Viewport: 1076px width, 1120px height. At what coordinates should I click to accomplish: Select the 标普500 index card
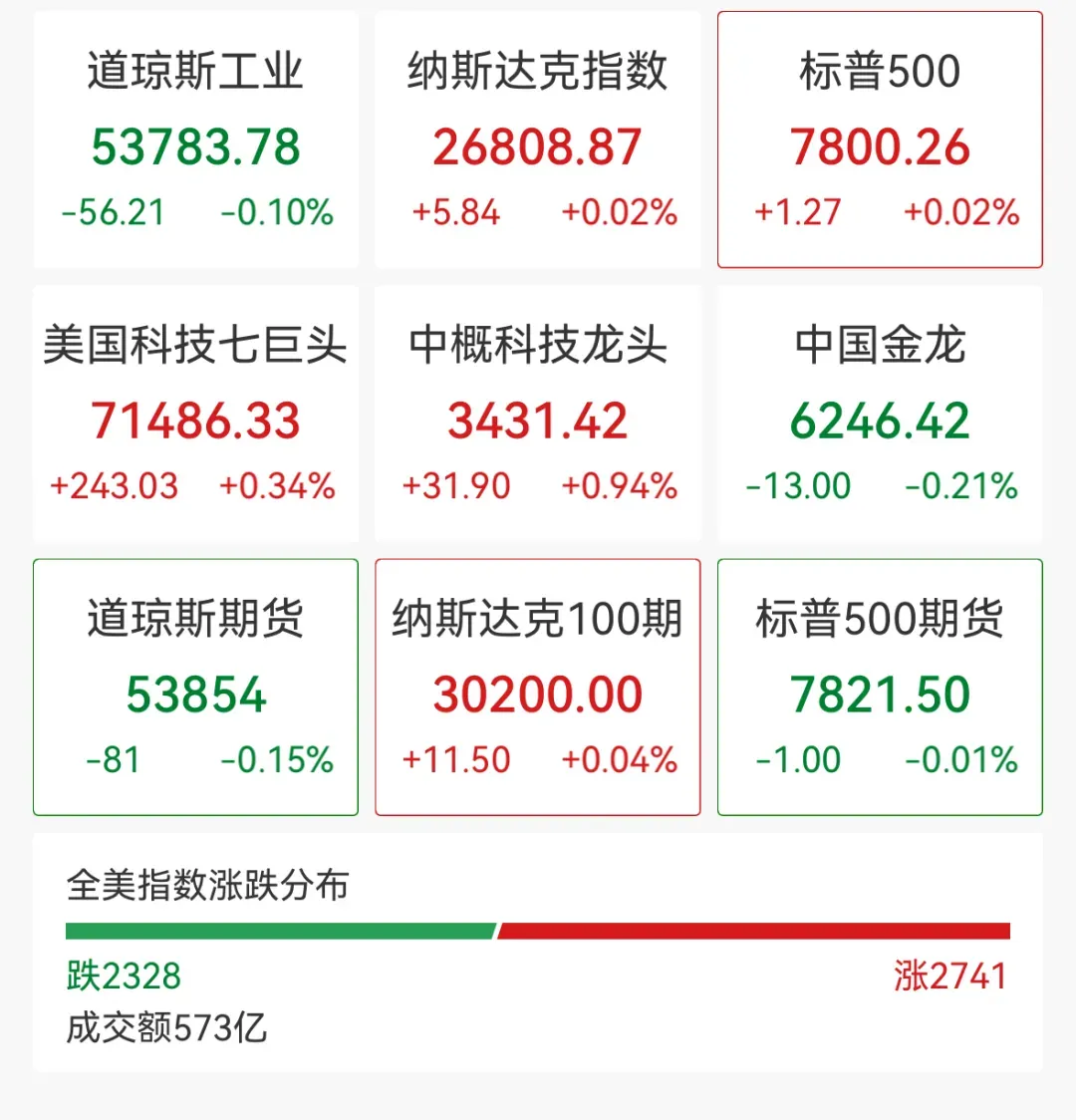click(880, 140)
